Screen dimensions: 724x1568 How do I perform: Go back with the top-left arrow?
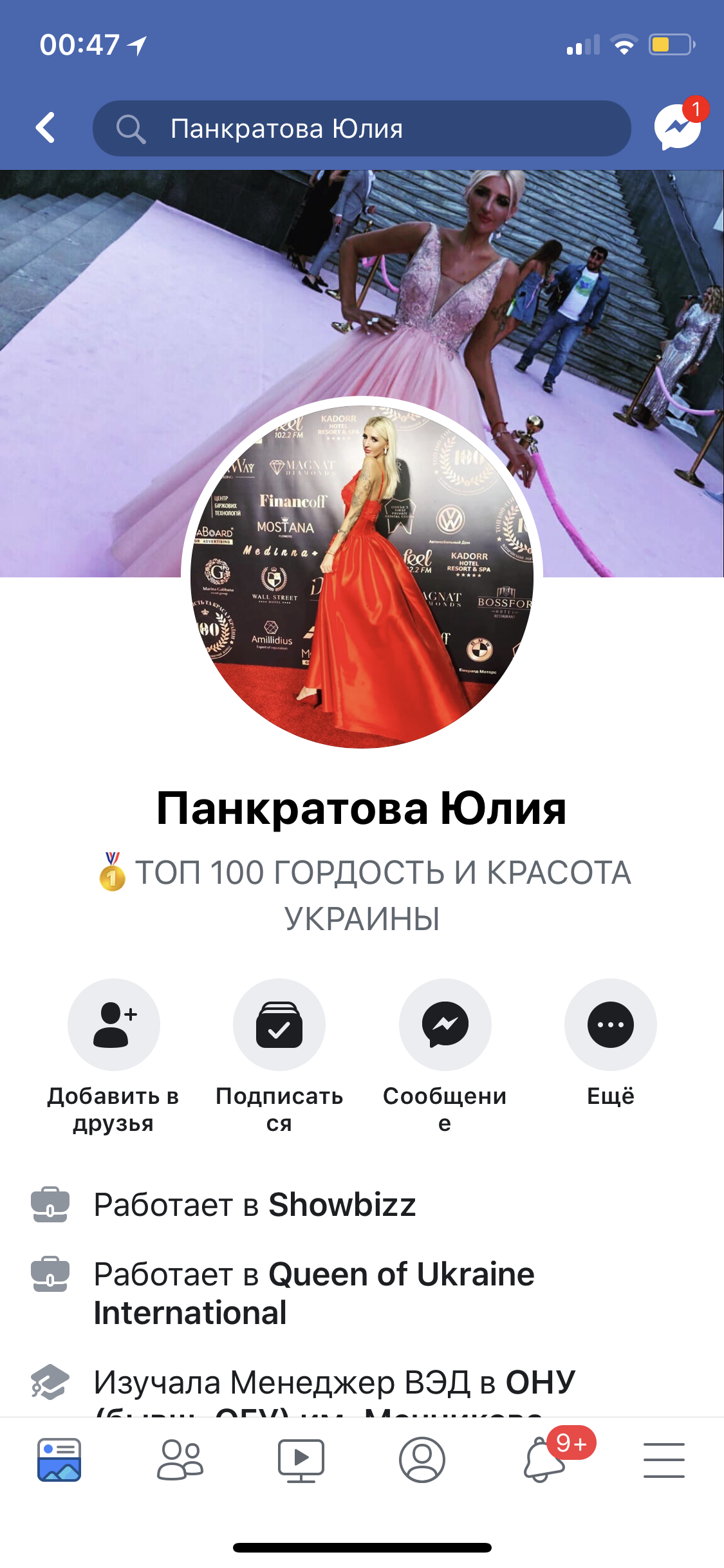pyautogui.click(x=45, y=127)
